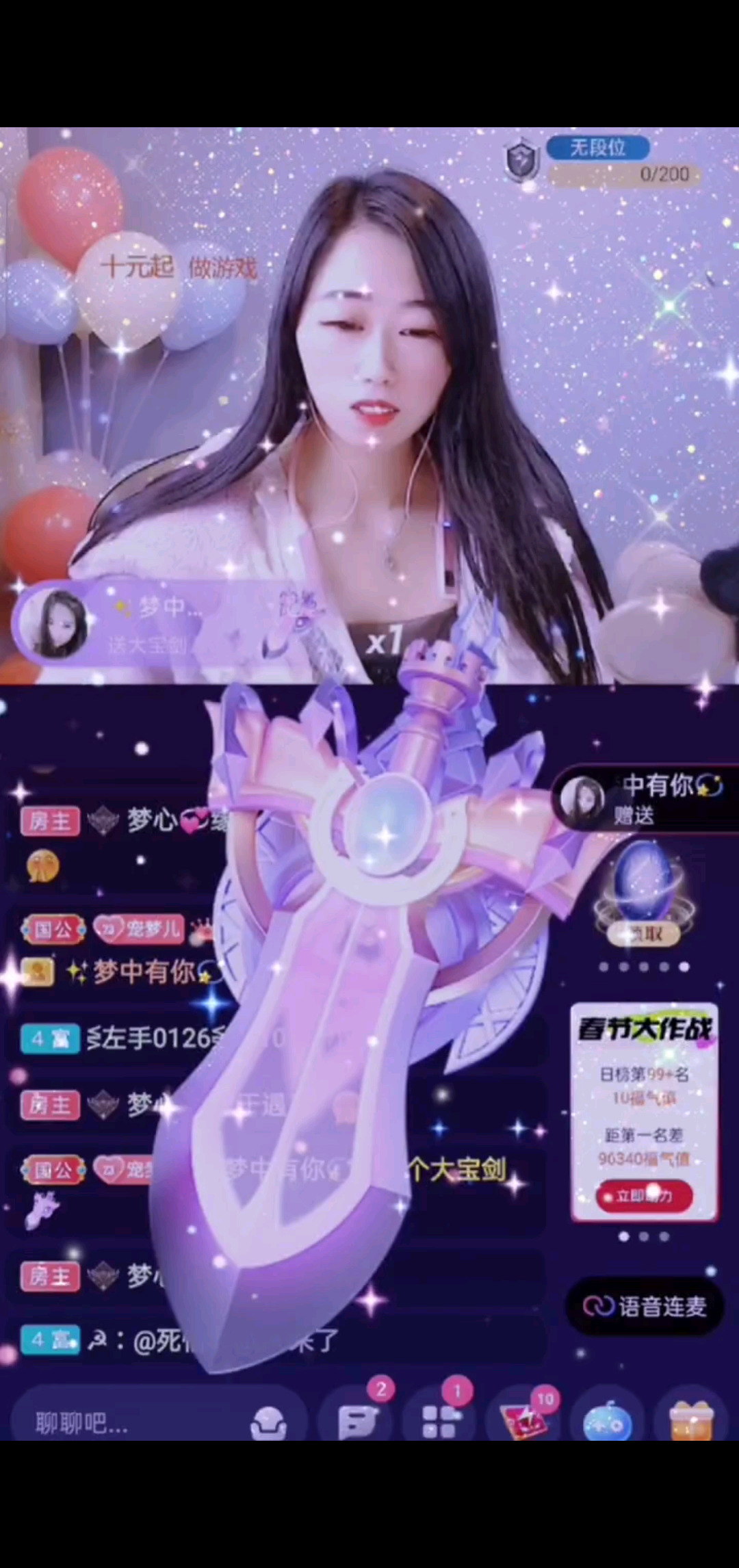This screenshot has width=739, height=1568.
Task: Open the gift box to send gifts
Action: click(691, 1422)
